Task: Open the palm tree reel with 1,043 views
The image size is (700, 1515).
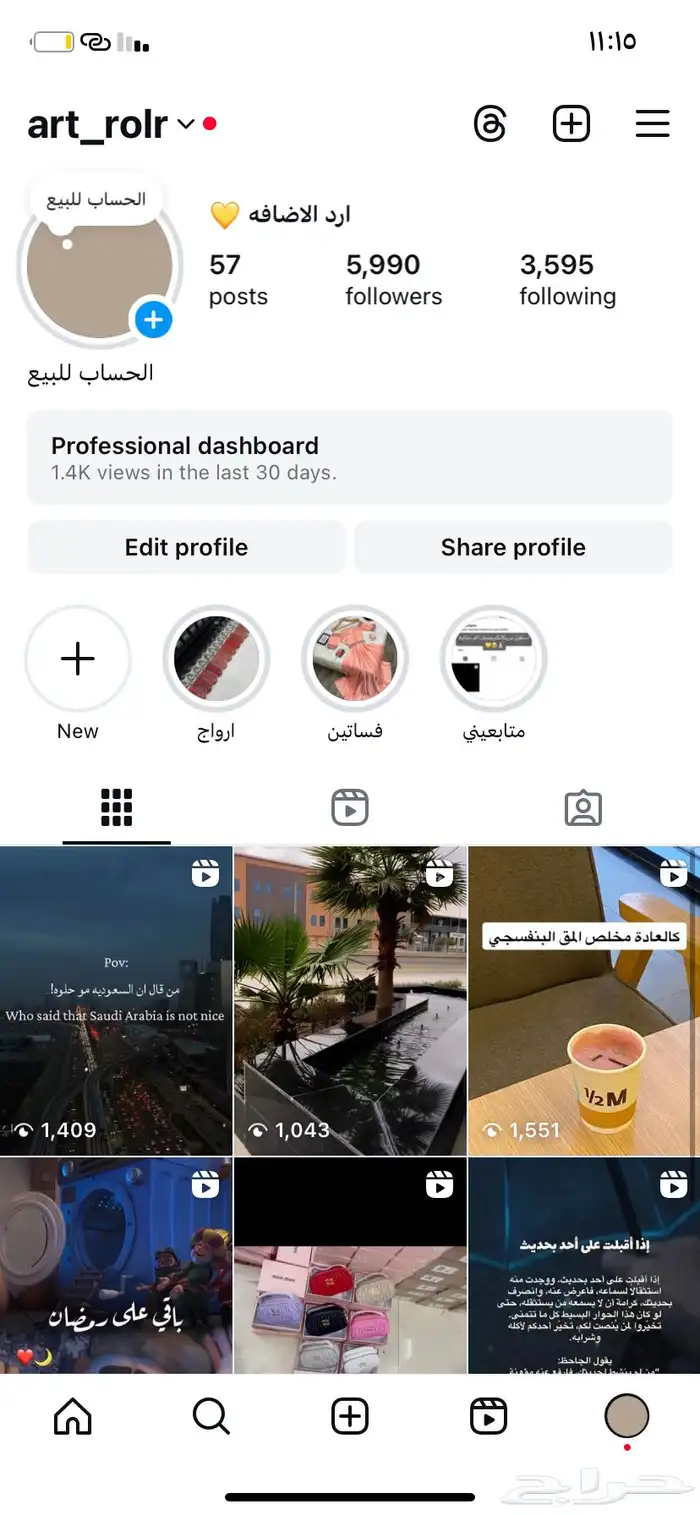Action: (350, 1001)
